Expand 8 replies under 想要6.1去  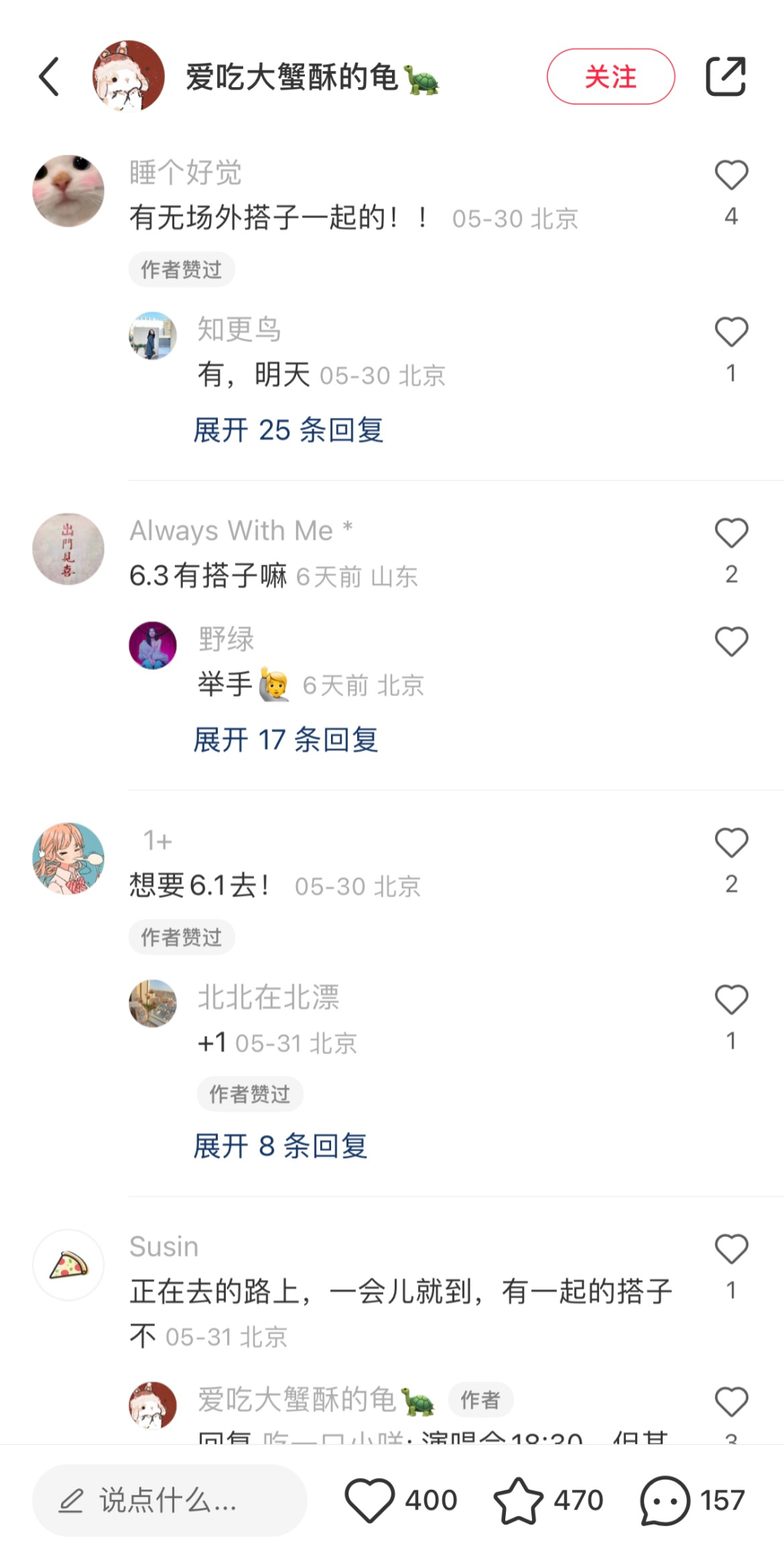pyautogui.click(x=280, y=1146)
